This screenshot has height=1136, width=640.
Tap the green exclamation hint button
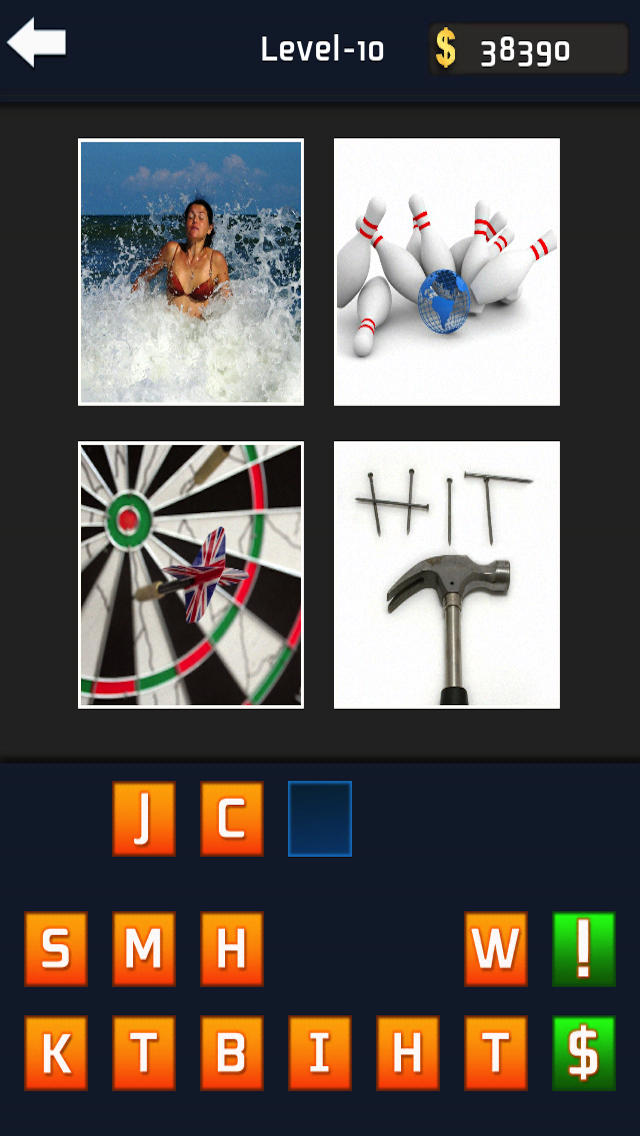pyautogui.click(x=584, y=949)
